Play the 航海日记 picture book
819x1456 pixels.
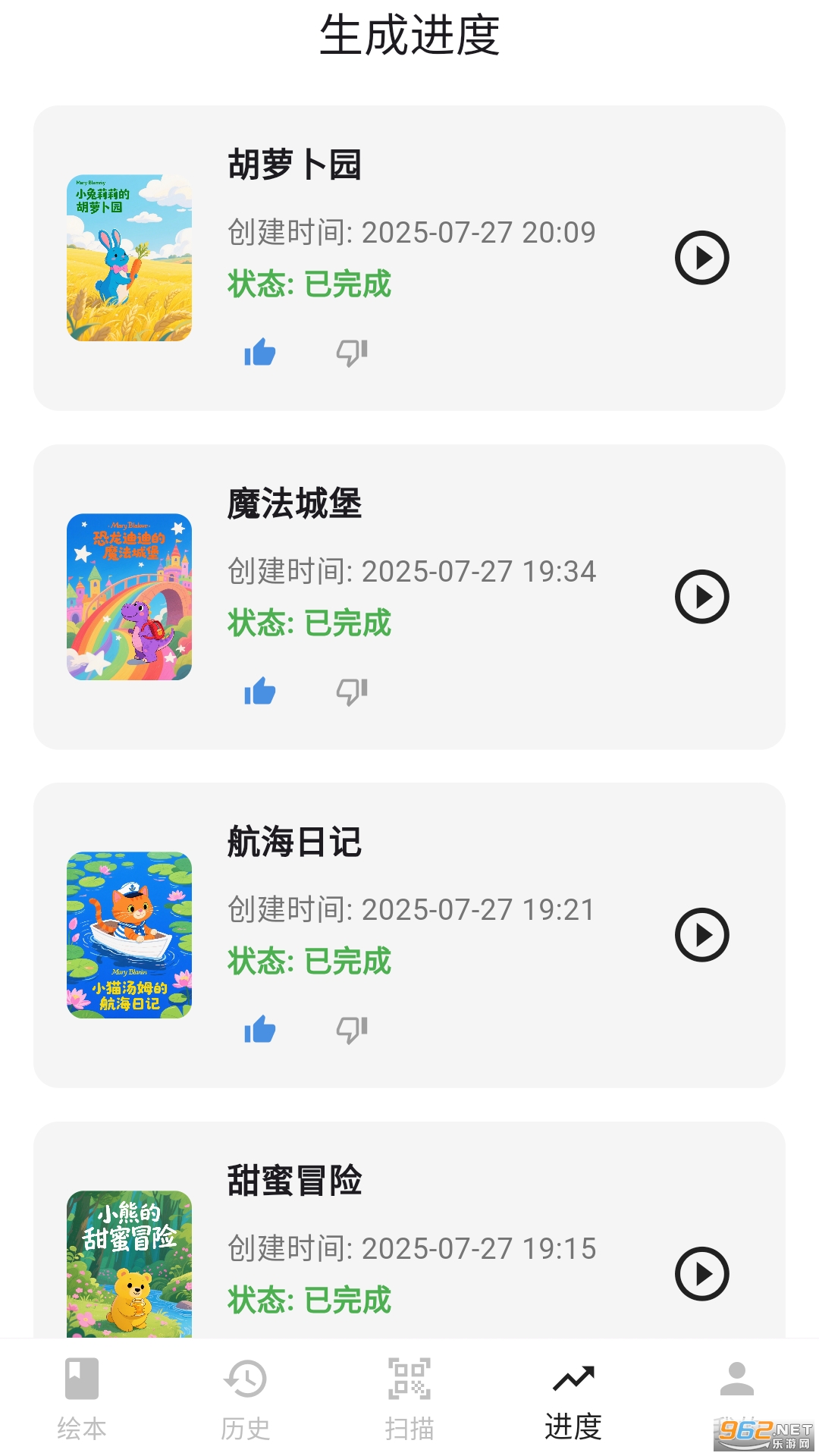(701, 935)
